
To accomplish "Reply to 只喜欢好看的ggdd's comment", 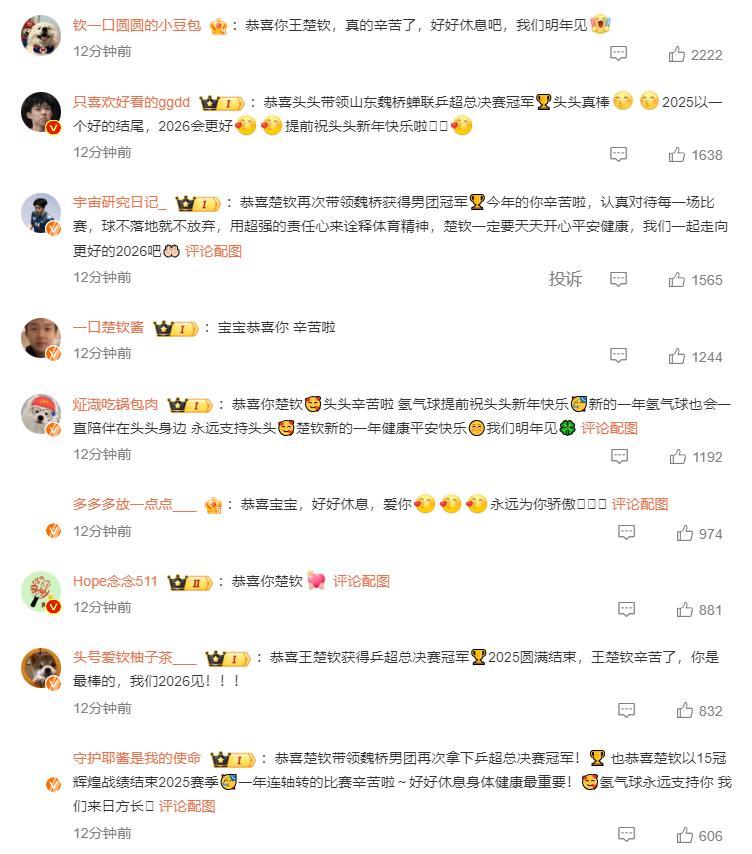I will (619, 154).
